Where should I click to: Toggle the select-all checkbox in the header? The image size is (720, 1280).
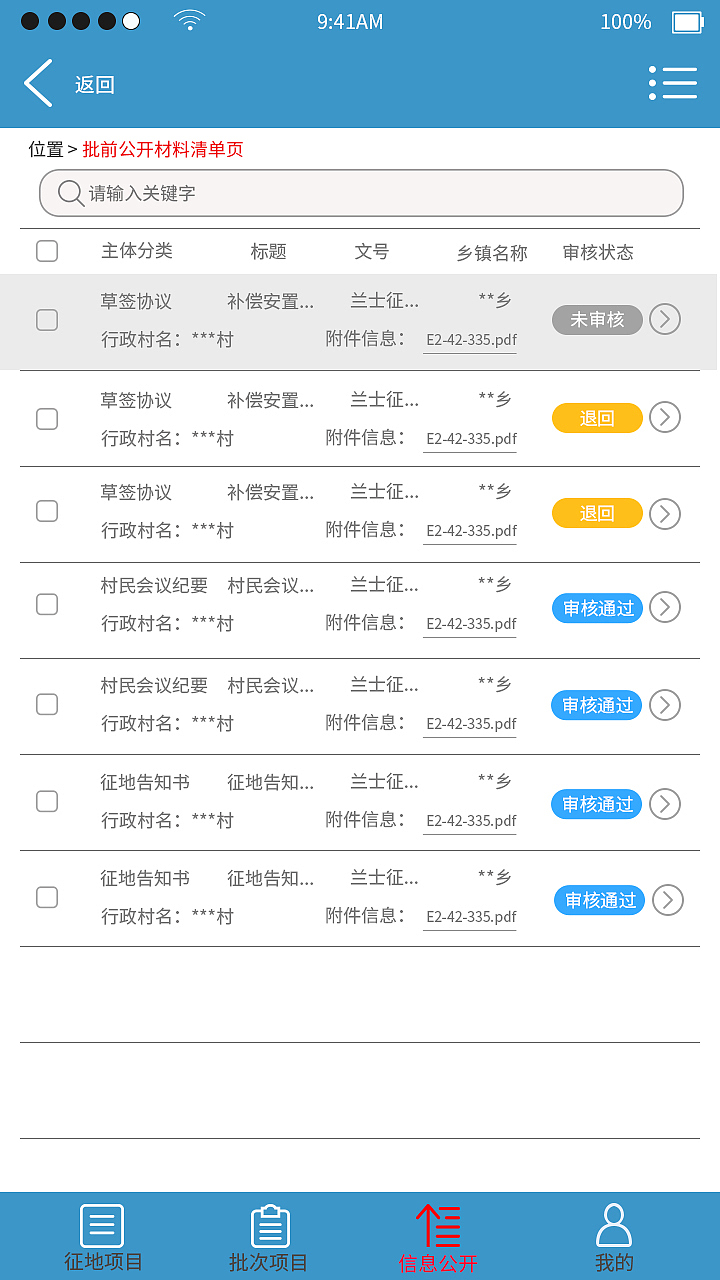47,251
